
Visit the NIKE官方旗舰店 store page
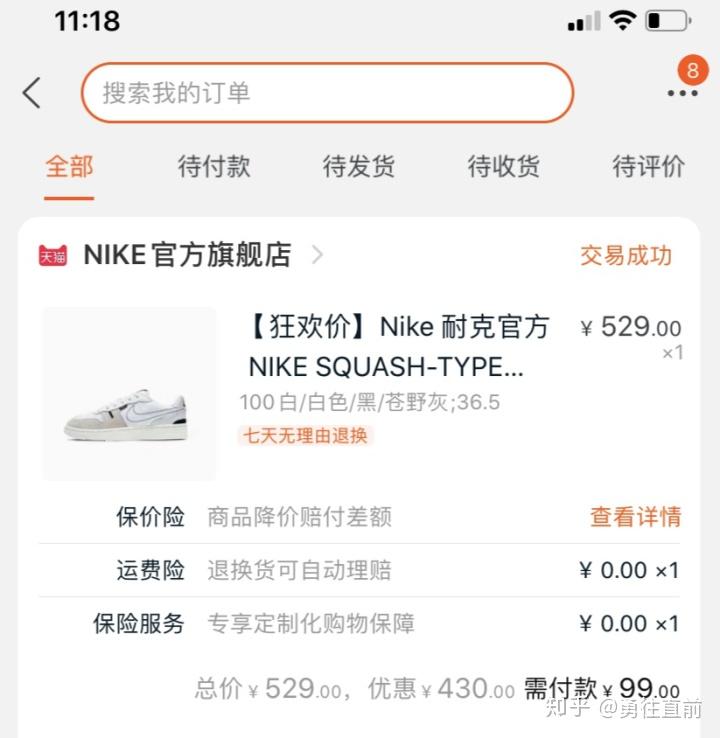pyautogui.click(x=186, y=255)
